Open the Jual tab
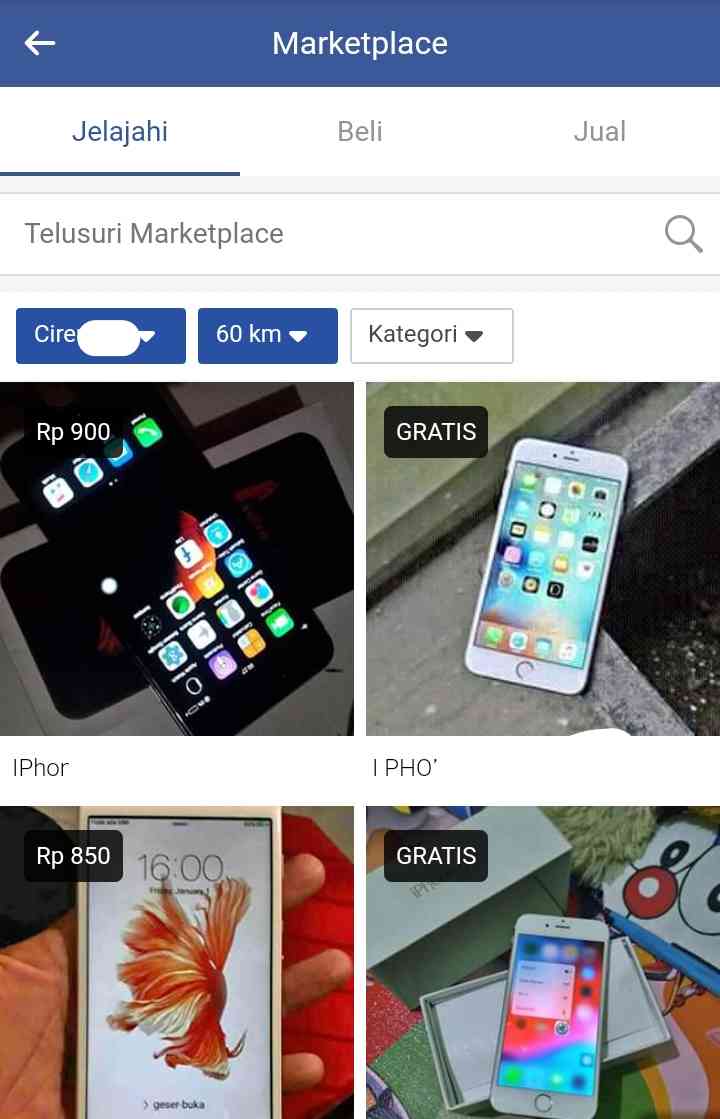Screen dimensions: 720x1119 click(599, 132)
